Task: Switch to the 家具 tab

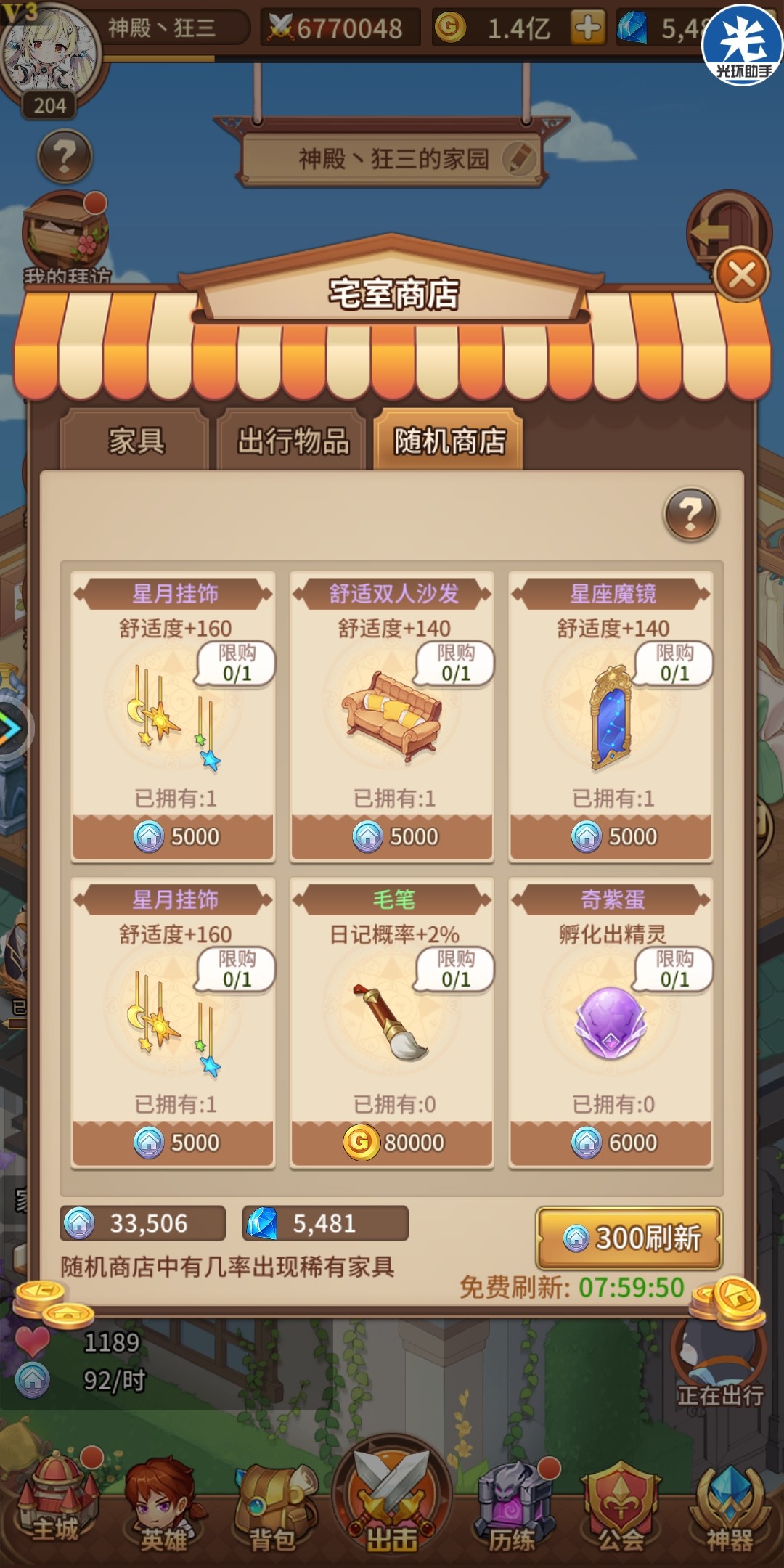Action: pos(136,441)
